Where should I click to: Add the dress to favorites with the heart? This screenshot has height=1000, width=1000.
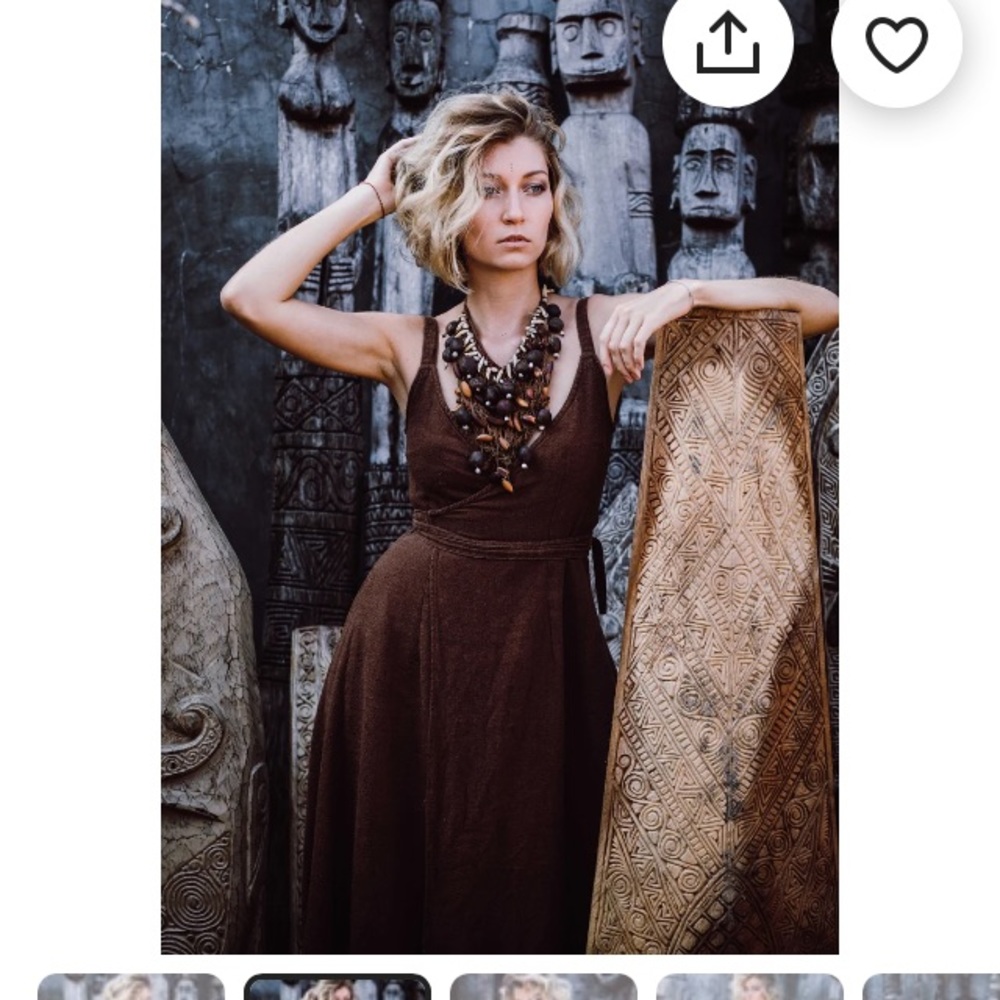tap(896, 44)
